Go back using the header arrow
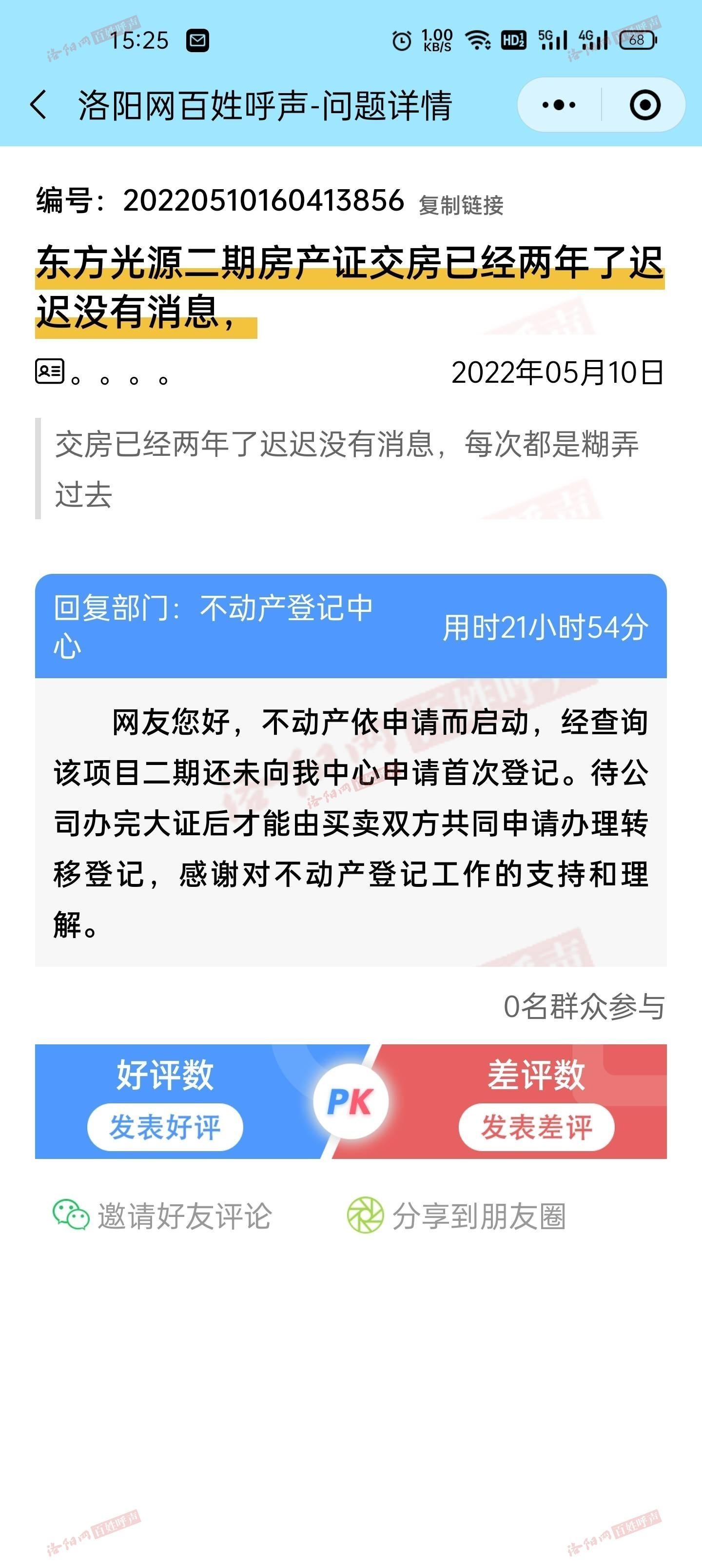The width and height of the screenshot is (702, 1568). [38, 105]
